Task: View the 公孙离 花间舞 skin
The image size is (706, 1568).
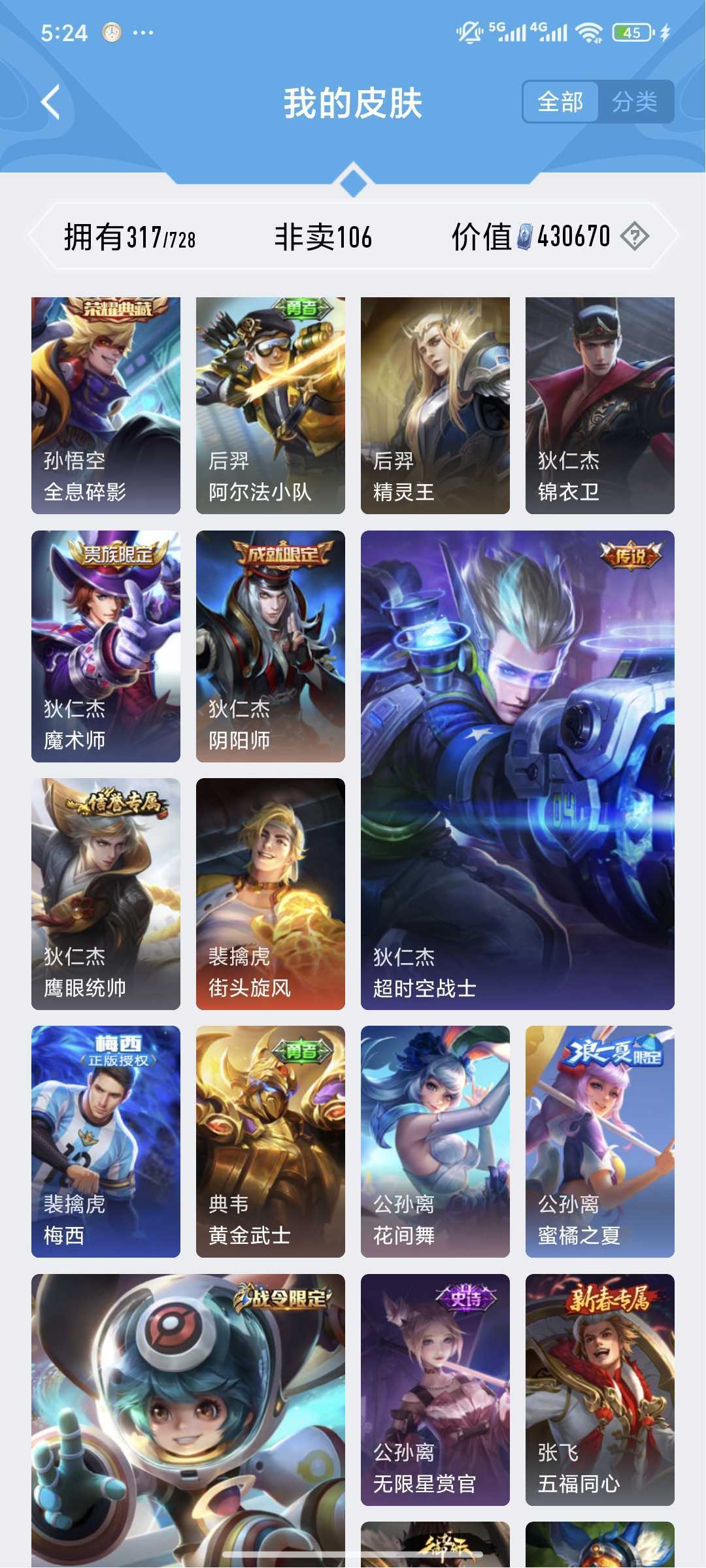Action: tap(435, 1142)
